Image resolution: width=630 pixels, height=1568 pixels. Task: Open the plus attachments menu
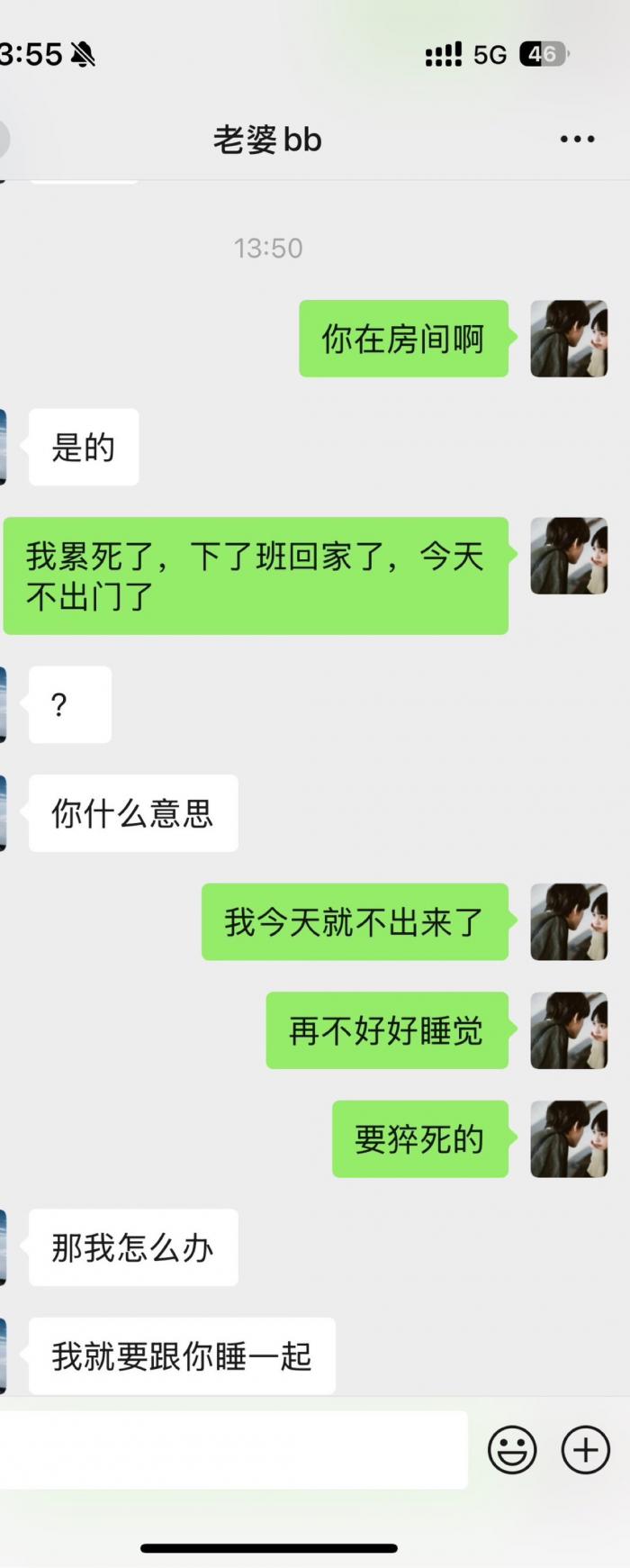click(585, 1449)
